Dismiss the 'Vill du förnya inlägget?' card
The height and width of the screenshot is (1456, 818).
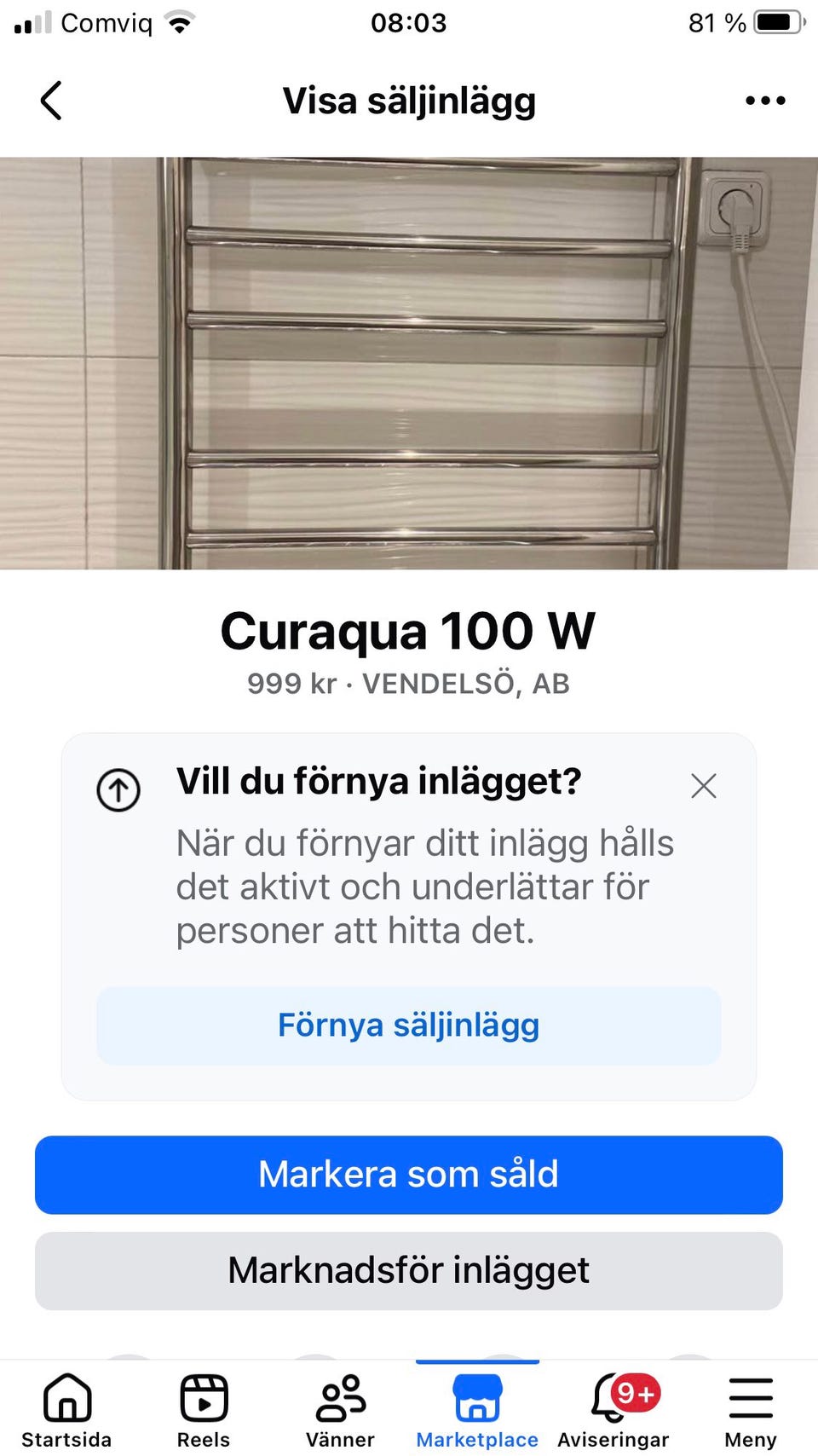[704, 785]
